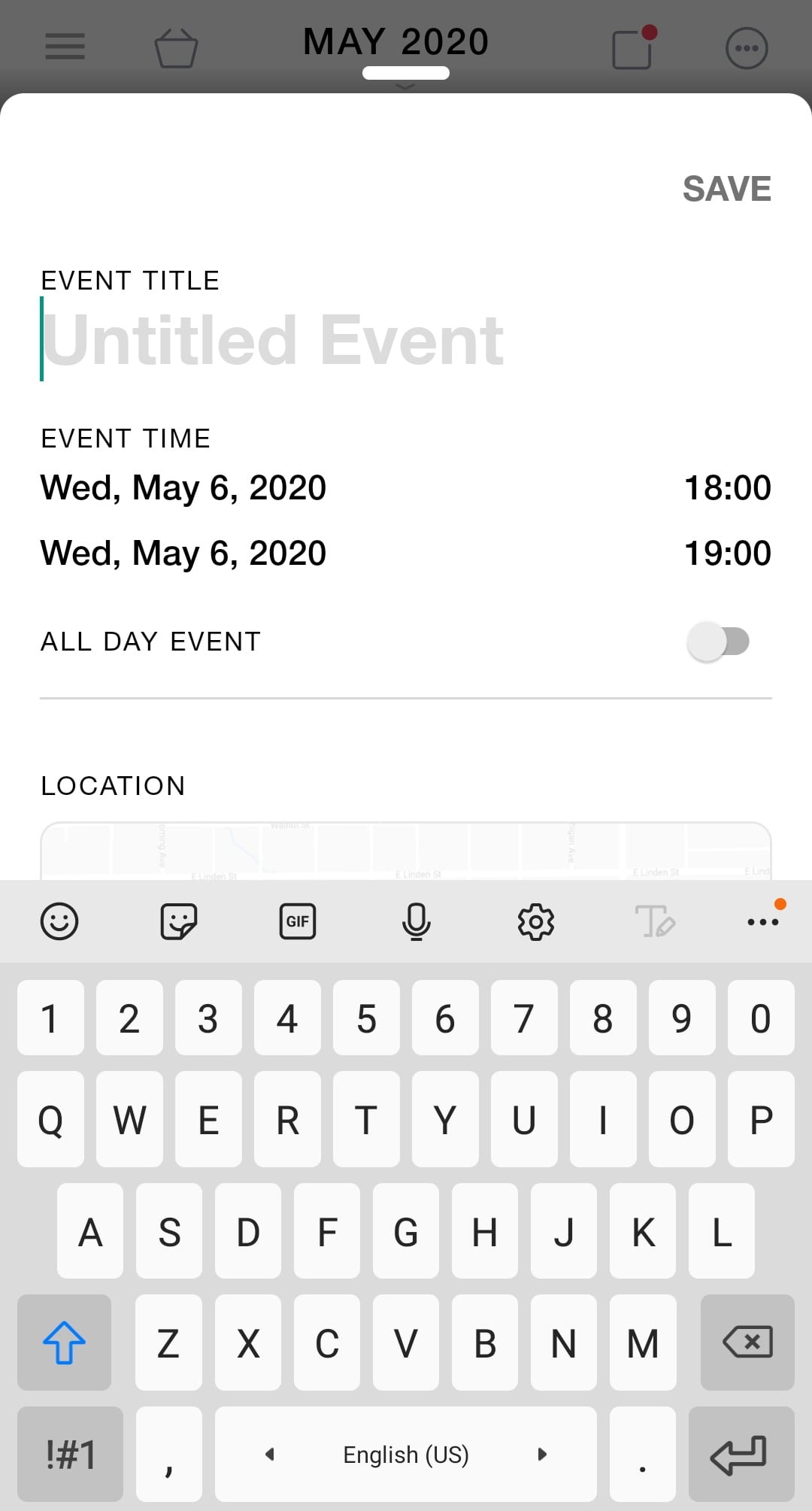Tap the backspace key

click(747, 1342)
